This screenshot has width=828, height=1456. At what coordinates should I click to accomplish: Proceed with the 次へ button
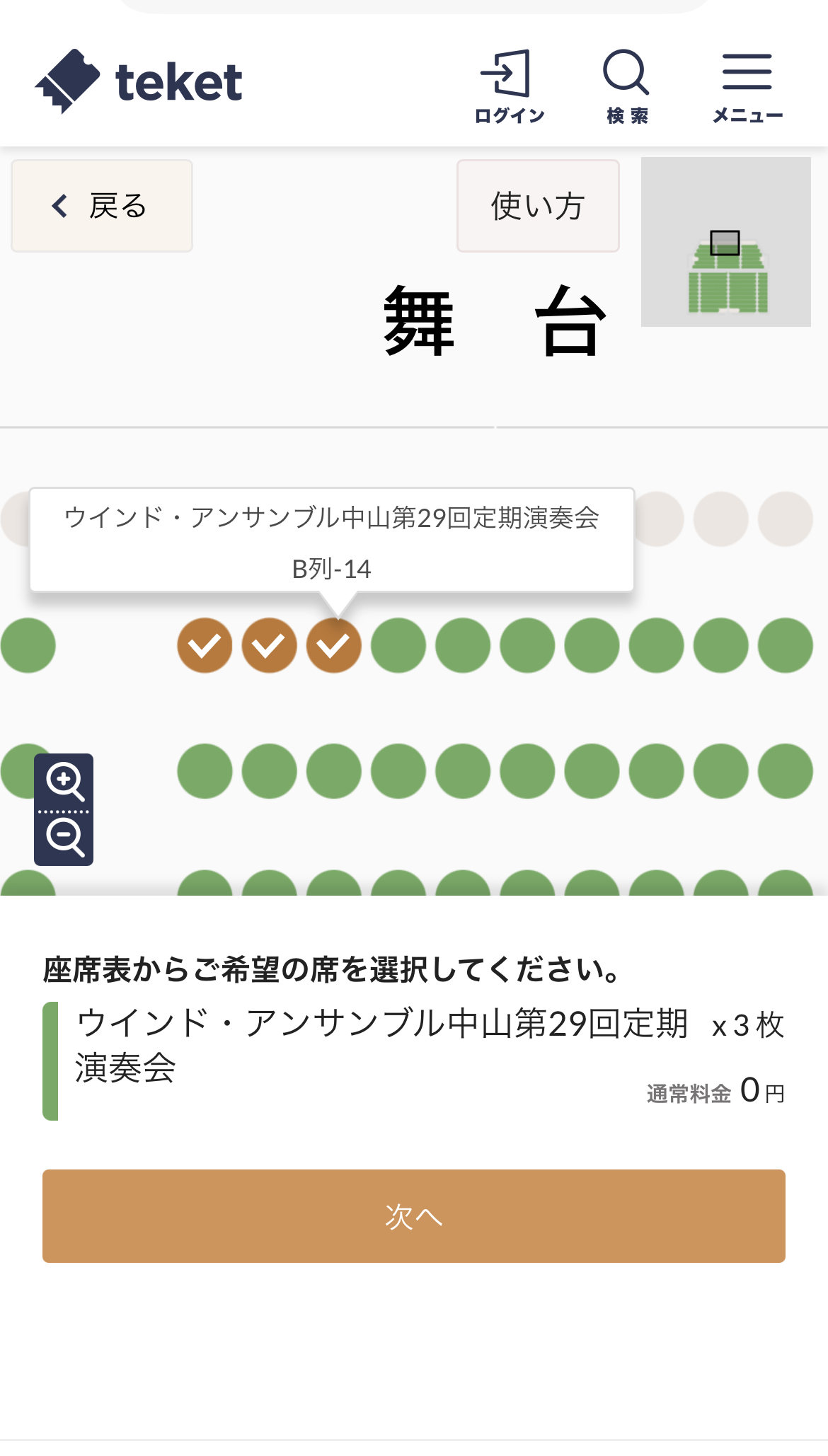[414, 1216]
